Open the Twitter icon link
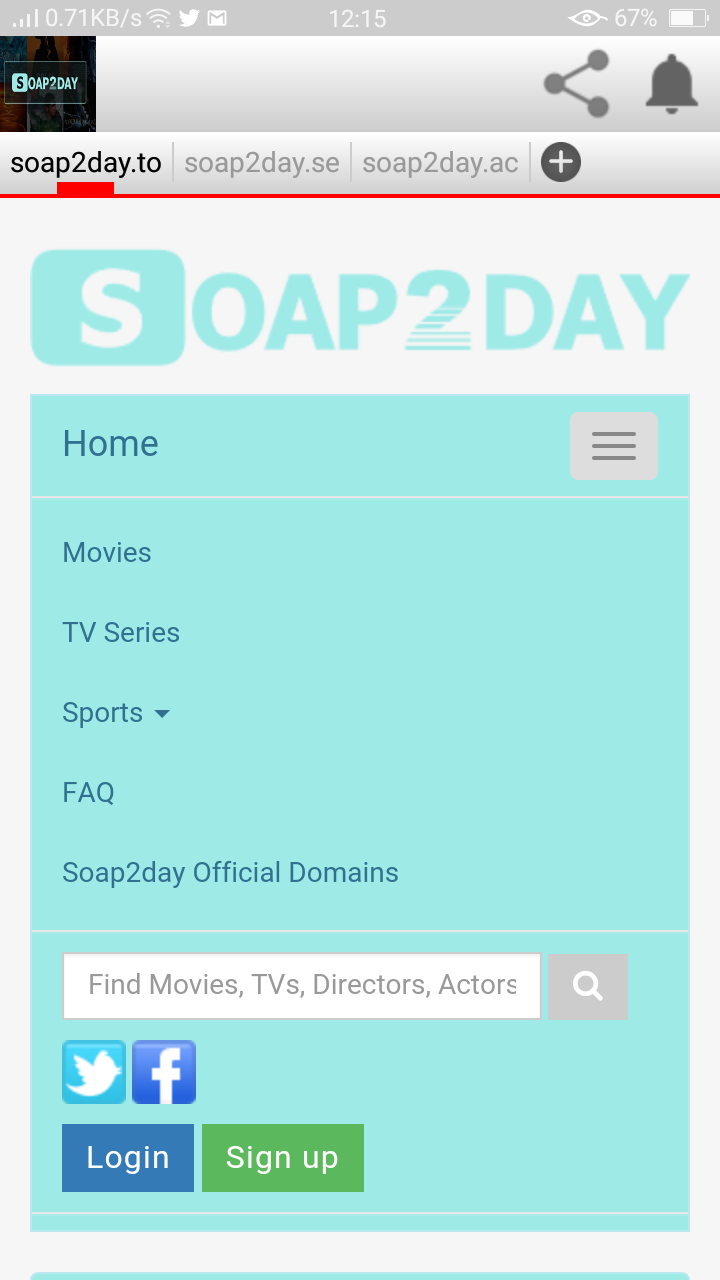The image size is (720, 1280). pos(94,1072)
